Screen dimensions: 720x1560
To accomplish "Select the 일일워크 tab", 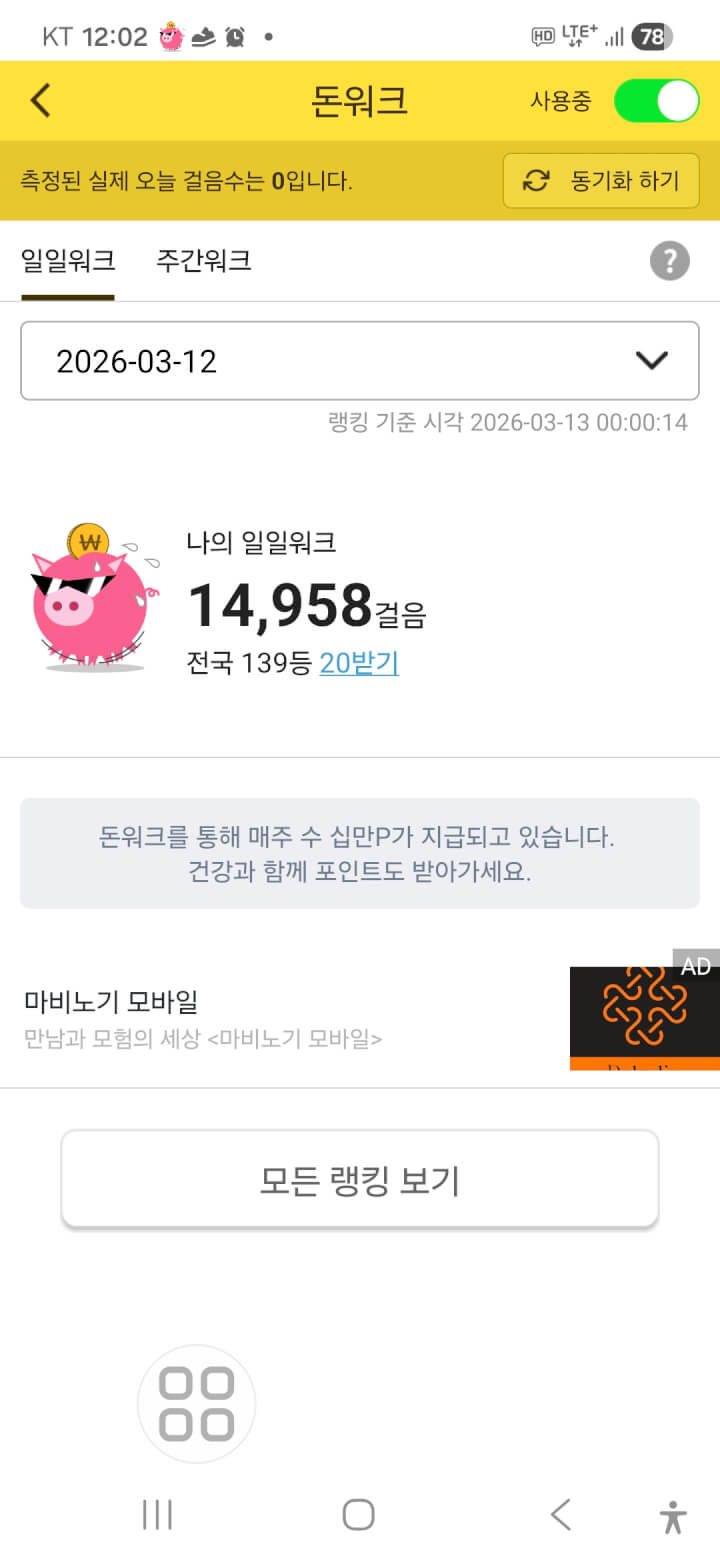I will coord(68,262).
